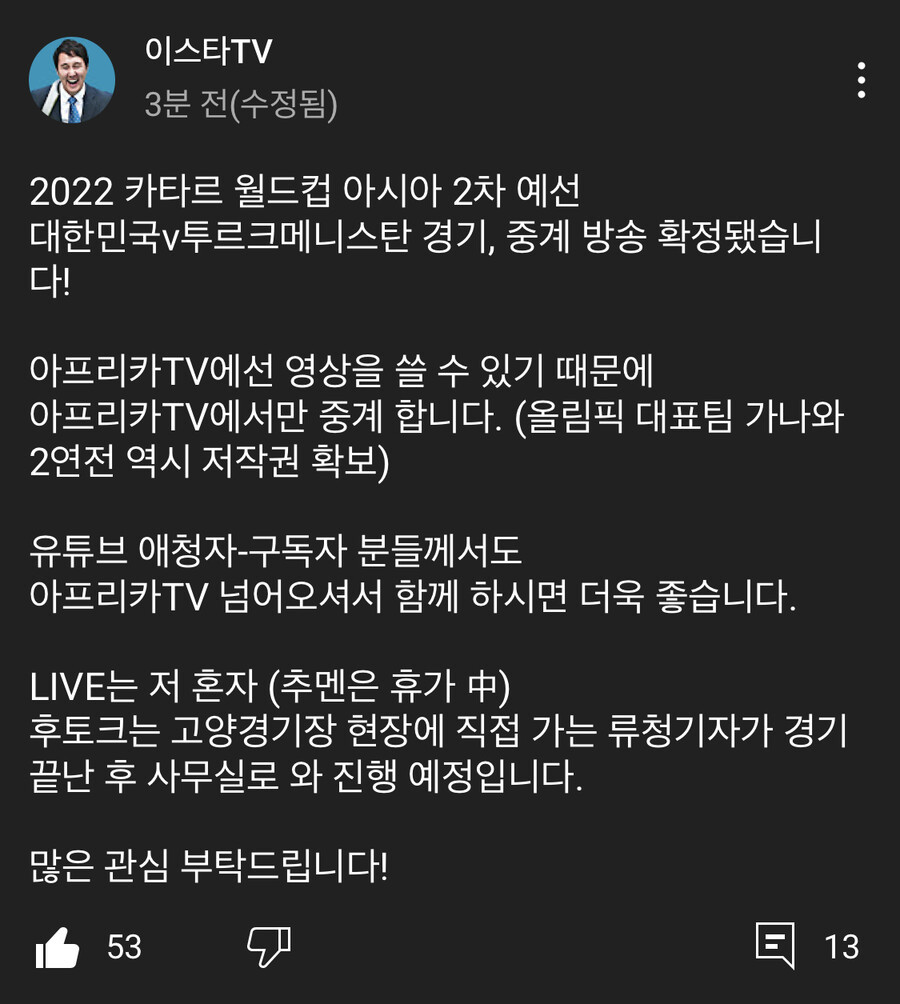
Task: Like the 이스타TV community post
Action: point(57,946)
